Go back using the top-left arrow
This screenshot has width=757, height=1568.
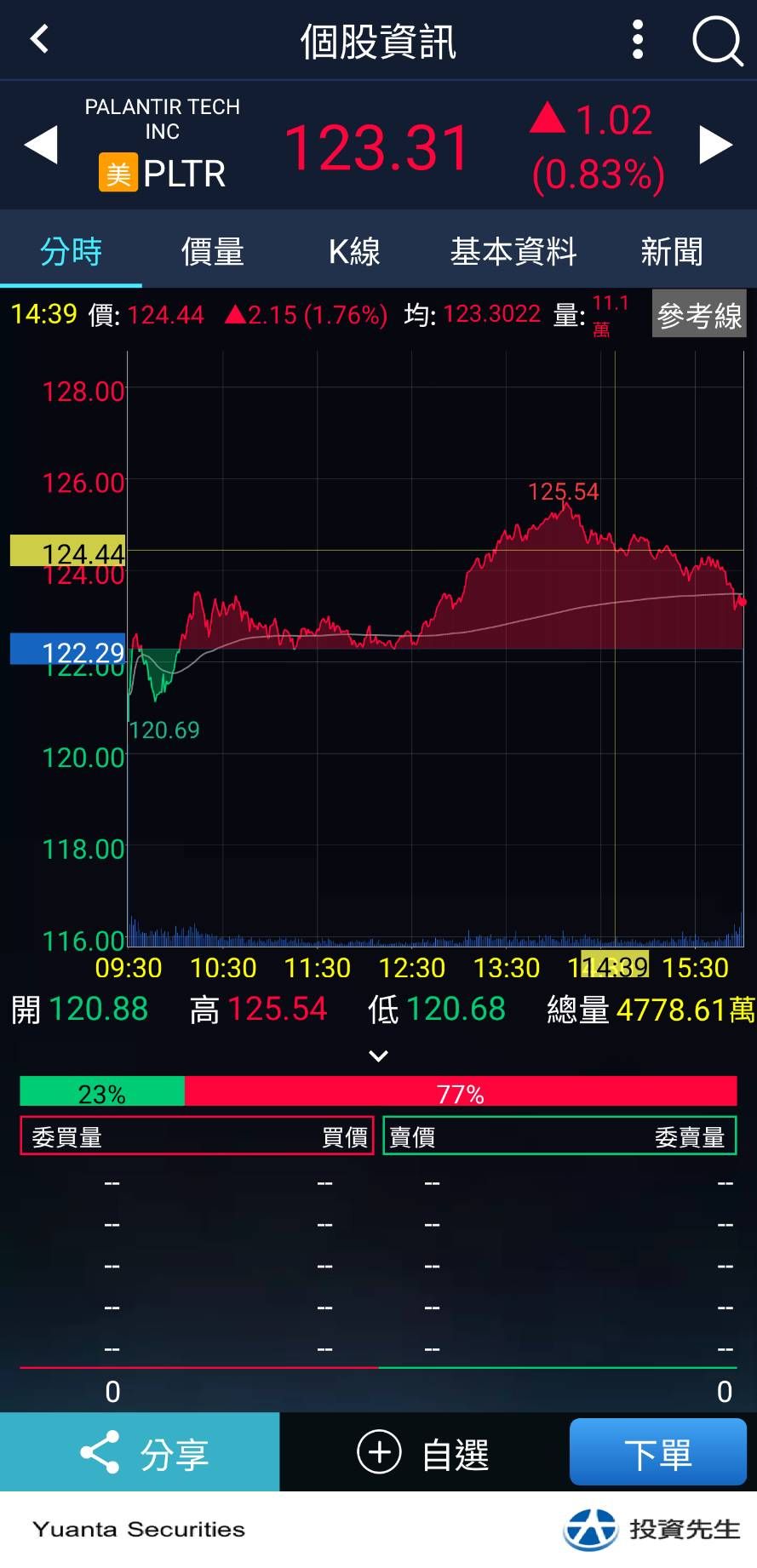coord(39,39)
